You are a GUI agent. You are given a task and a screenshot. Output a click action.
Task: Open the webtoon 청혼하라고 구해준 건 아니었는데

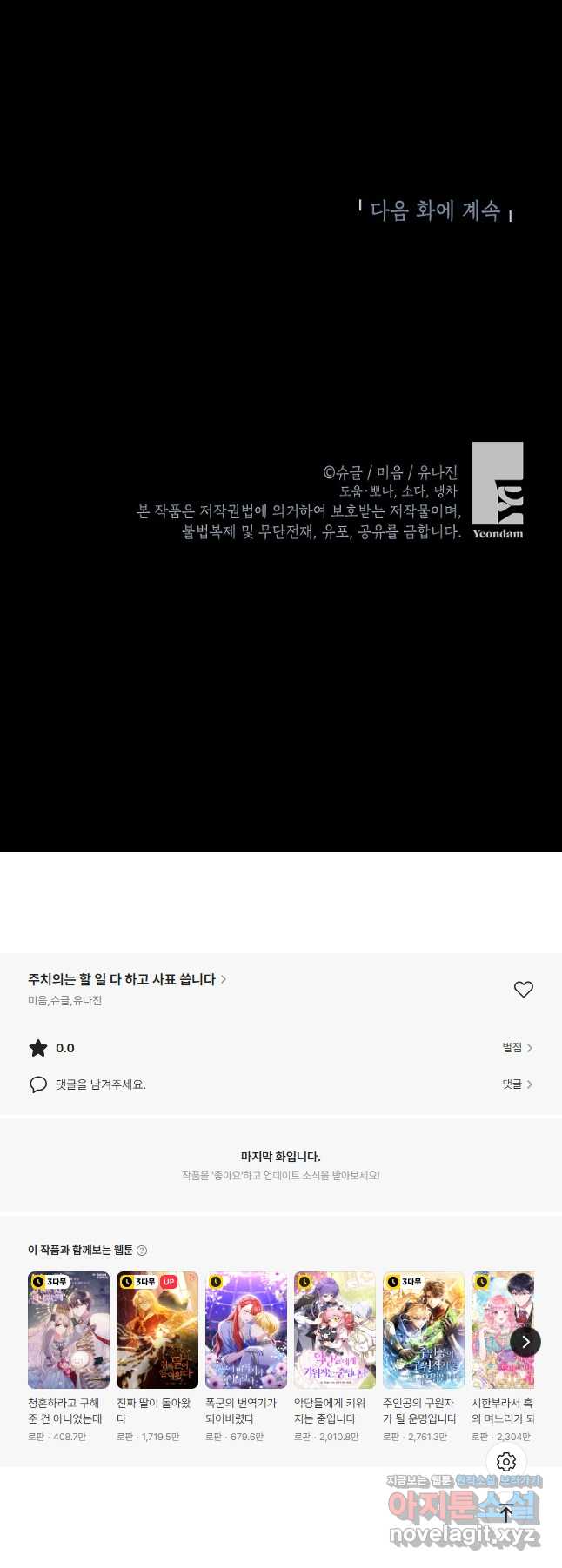point(69,1331)
